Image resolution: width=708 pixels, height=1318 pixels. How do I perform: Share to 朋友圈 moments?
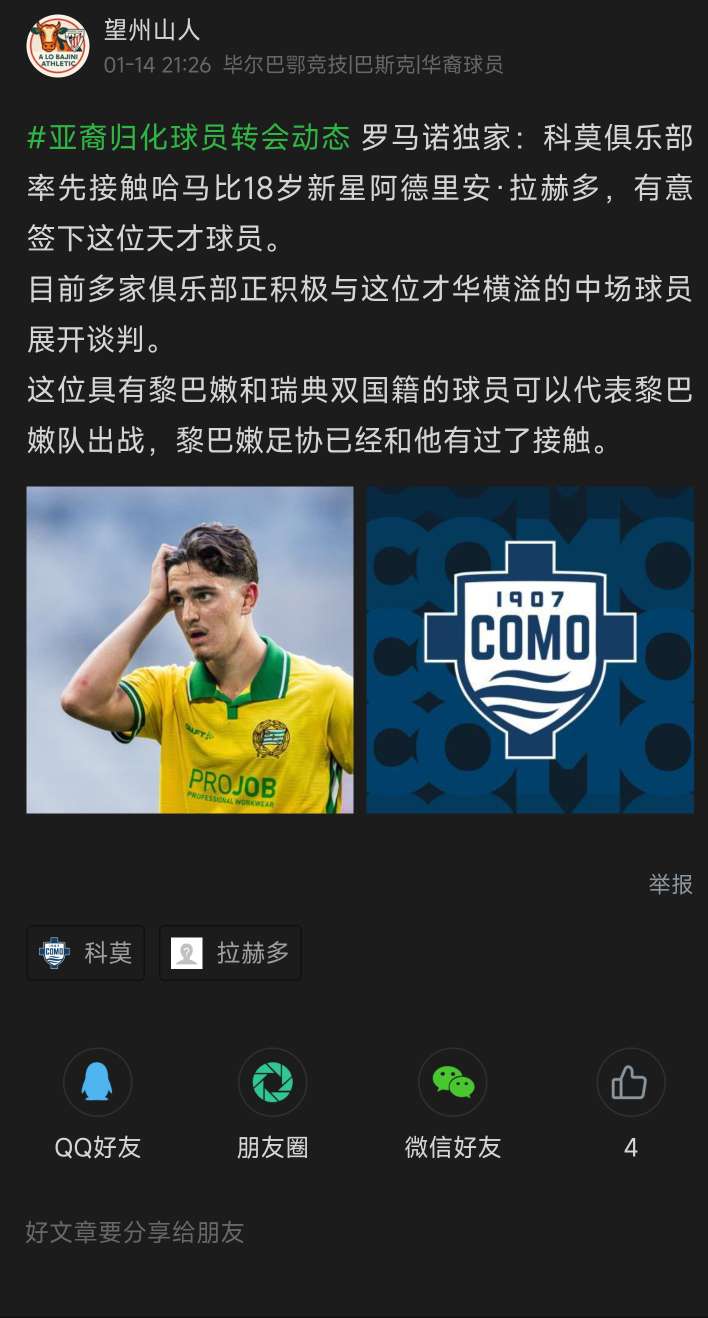(272, 1082)
